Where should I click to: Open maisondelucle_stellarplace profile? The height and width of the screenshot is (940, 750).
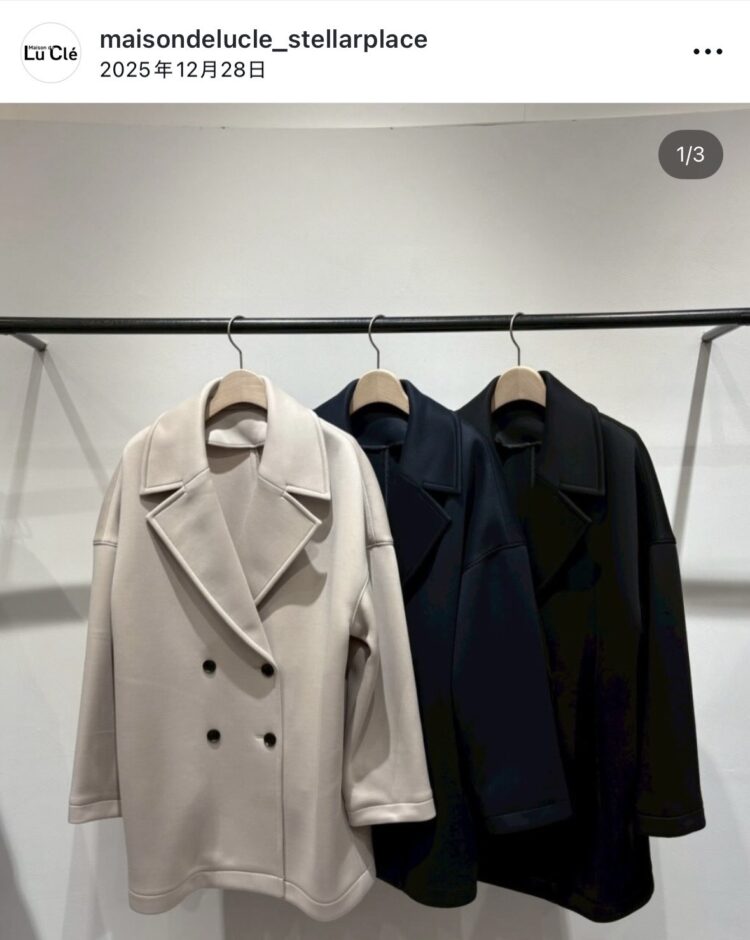click(x=263, y=39)
